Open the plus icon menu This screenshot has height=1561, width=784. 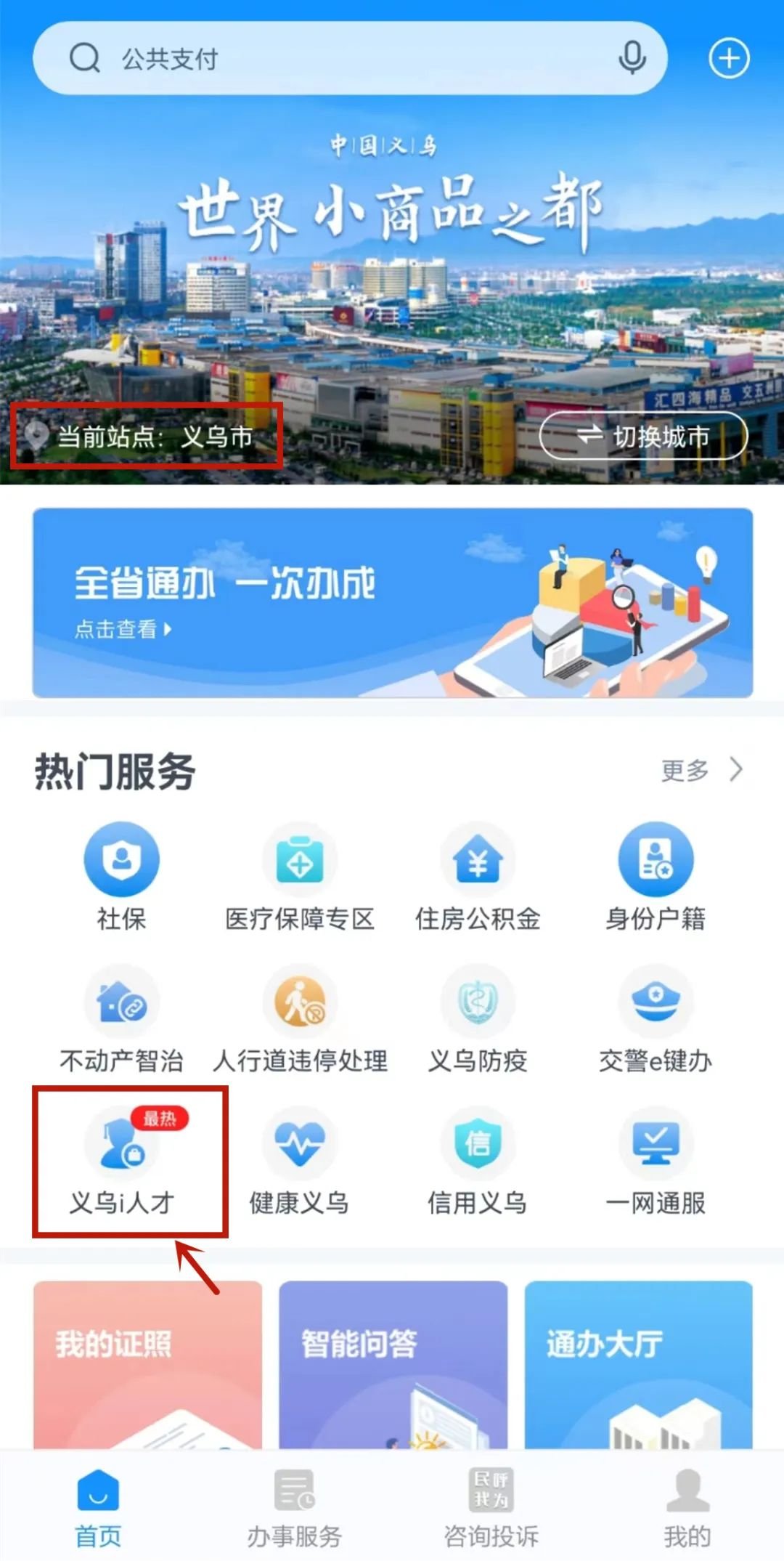729,58
